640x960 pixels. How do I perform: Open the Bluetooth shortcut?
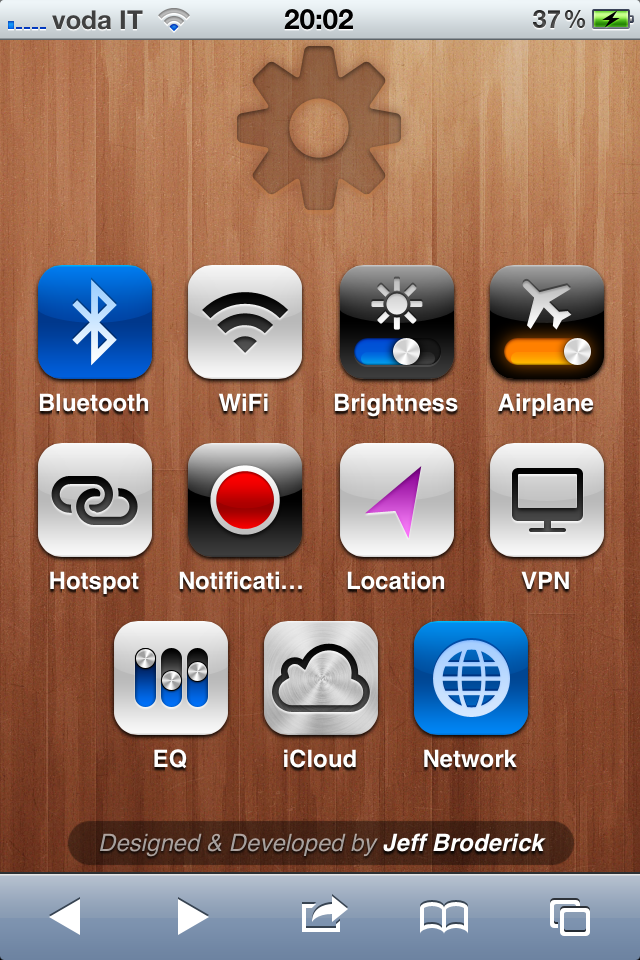click(x=94, y=322)
